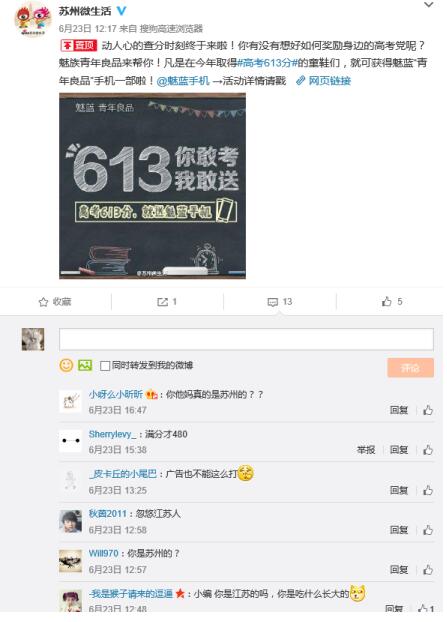Image resolution: width=447 pixels, height=622 pixels.
Task: Open 秋茵2011's profile
Action: (107, 514)
